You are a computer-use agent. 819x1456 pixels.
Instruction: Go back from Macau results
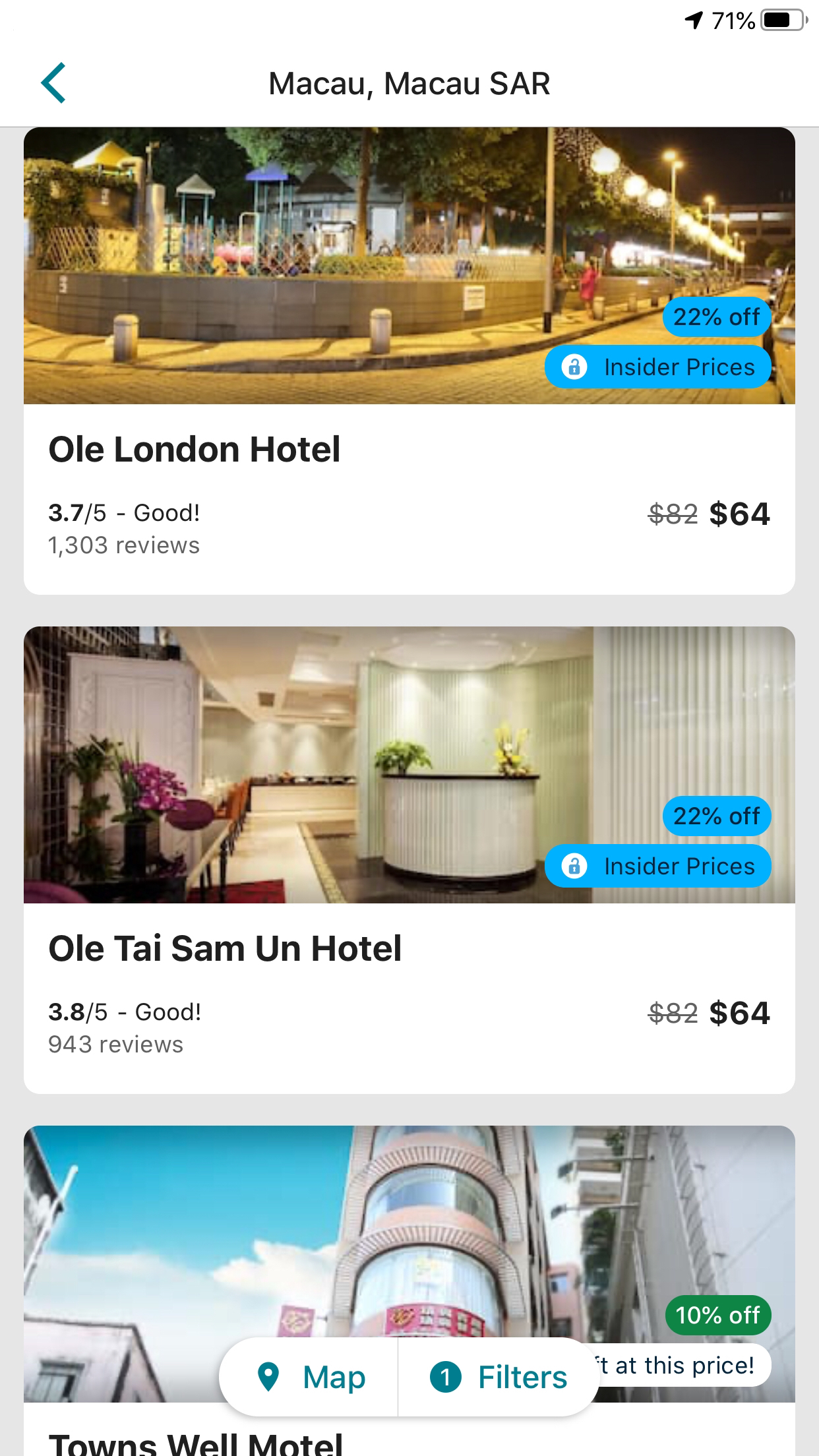click(53, 83)
